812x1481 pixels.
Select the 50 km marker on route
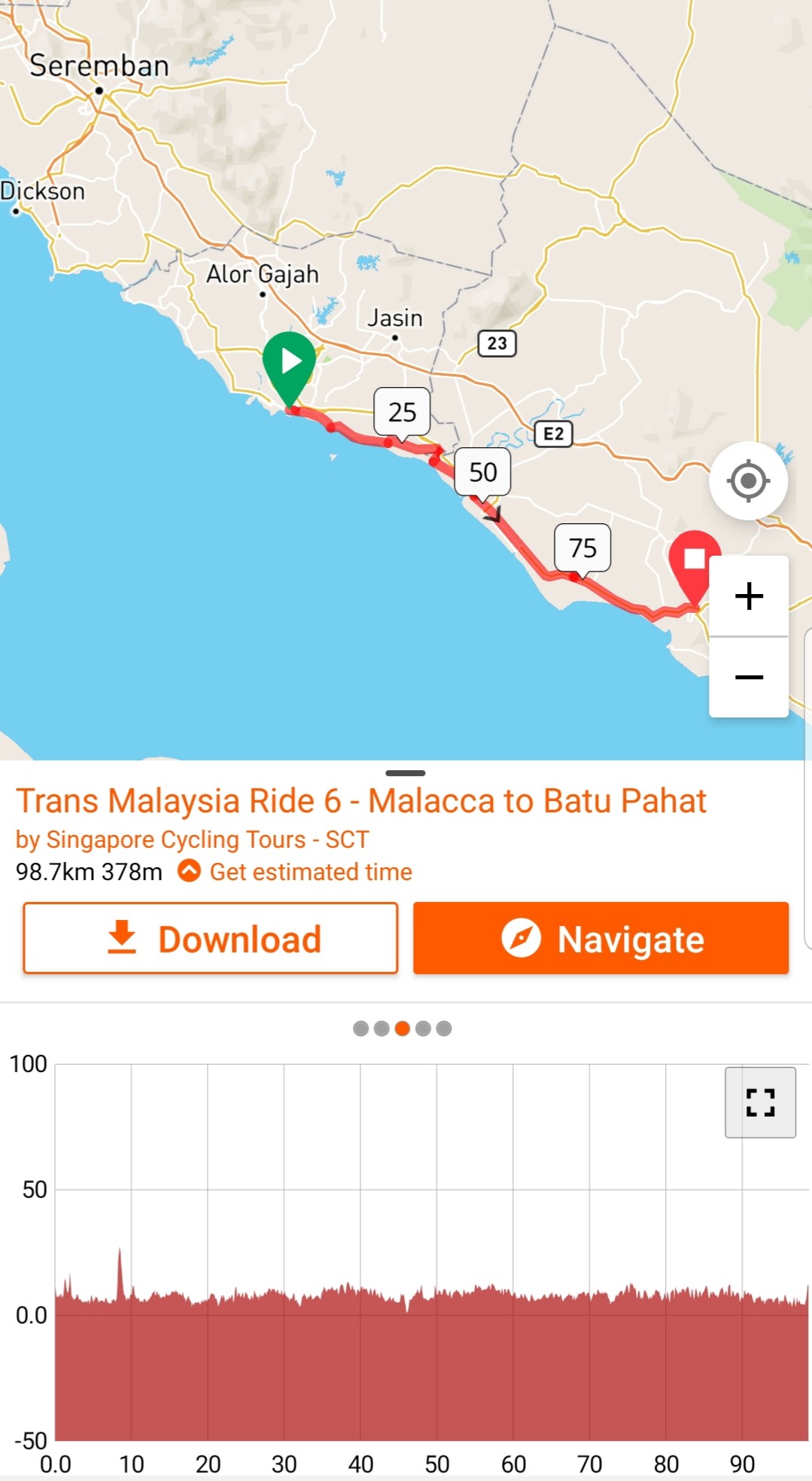[482, 472]
